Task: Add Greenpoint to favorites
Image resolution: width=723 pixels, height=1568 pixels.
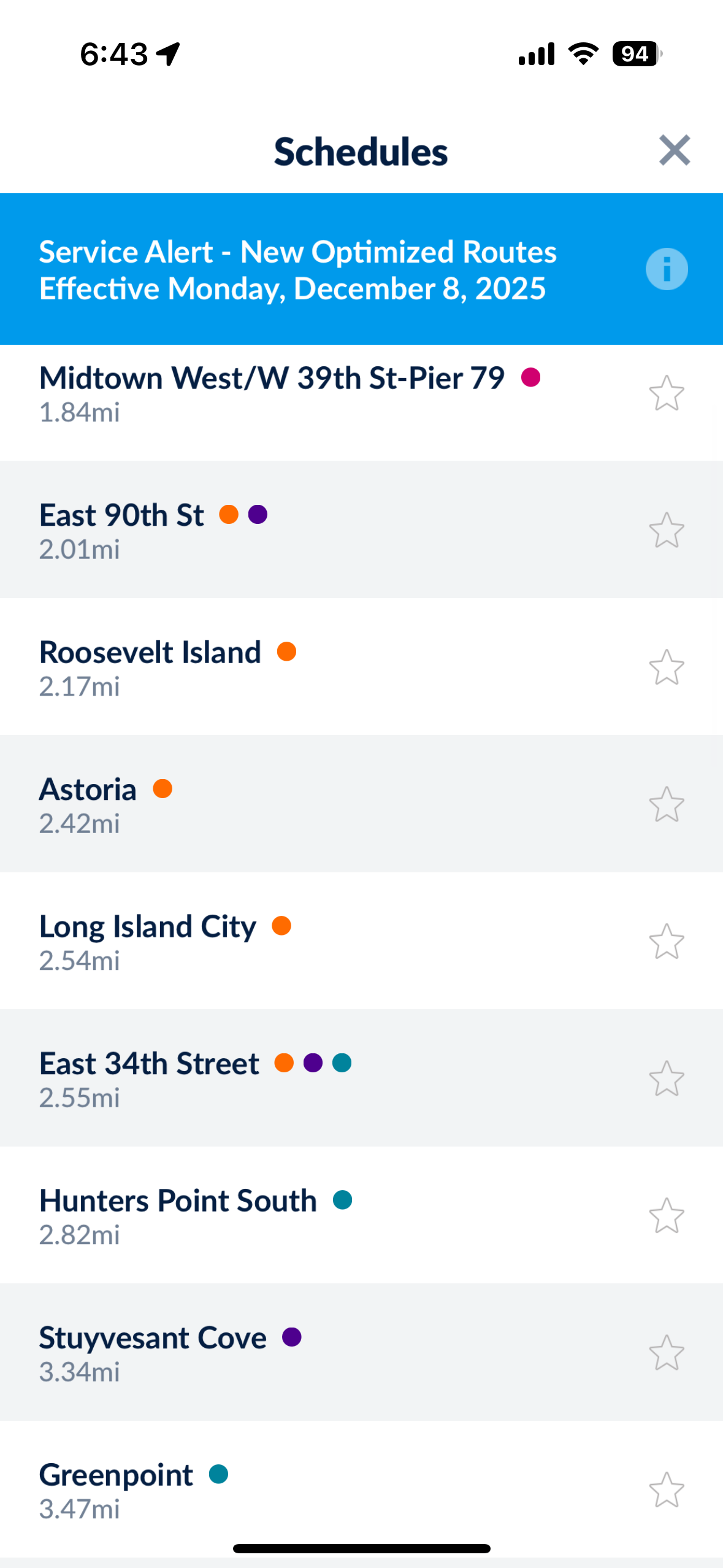Action: click(666, 1490)
